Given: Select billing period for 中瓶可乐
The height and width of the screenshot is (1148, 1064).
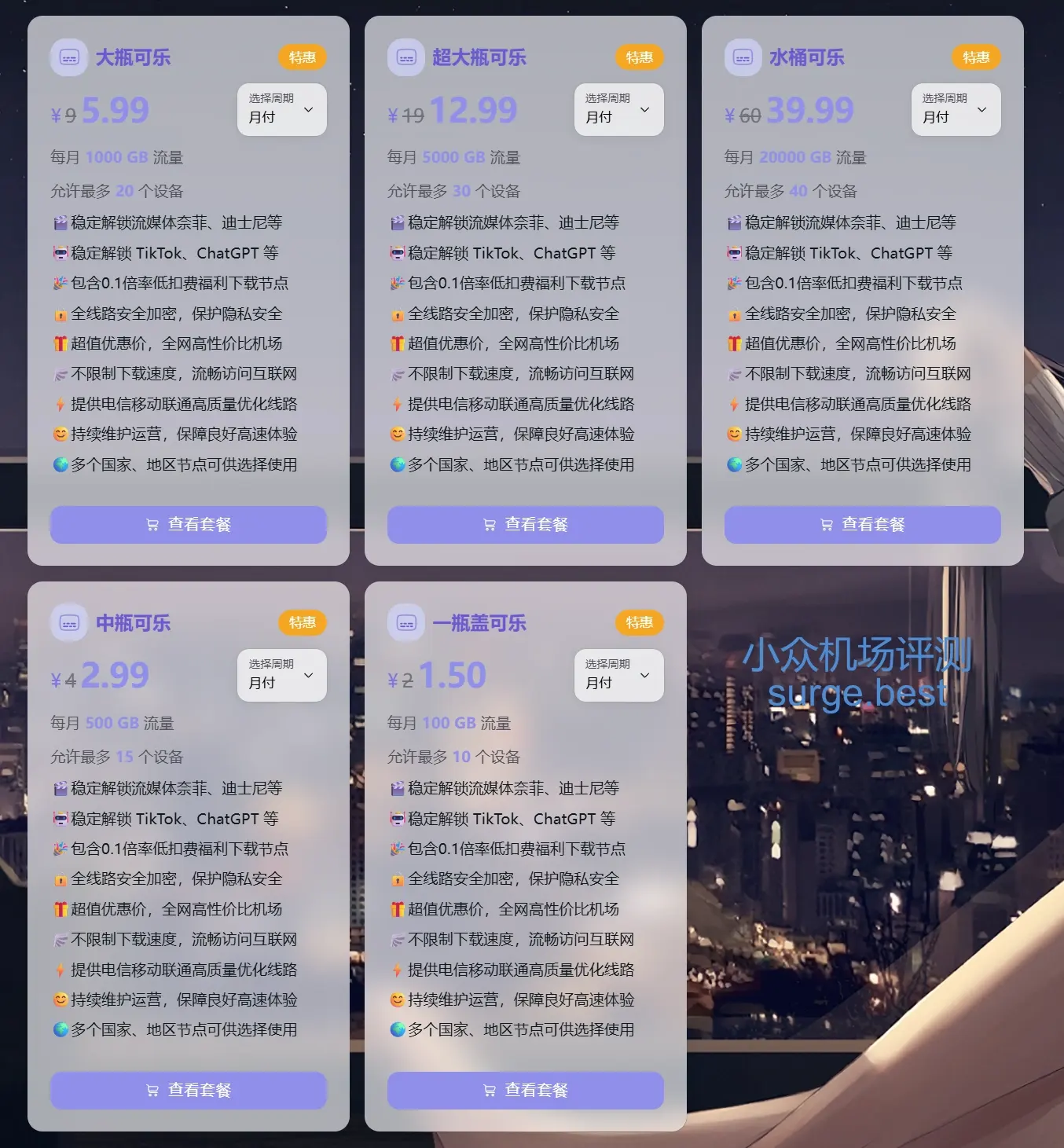Looking at the screenshot, I should [281, 676].
